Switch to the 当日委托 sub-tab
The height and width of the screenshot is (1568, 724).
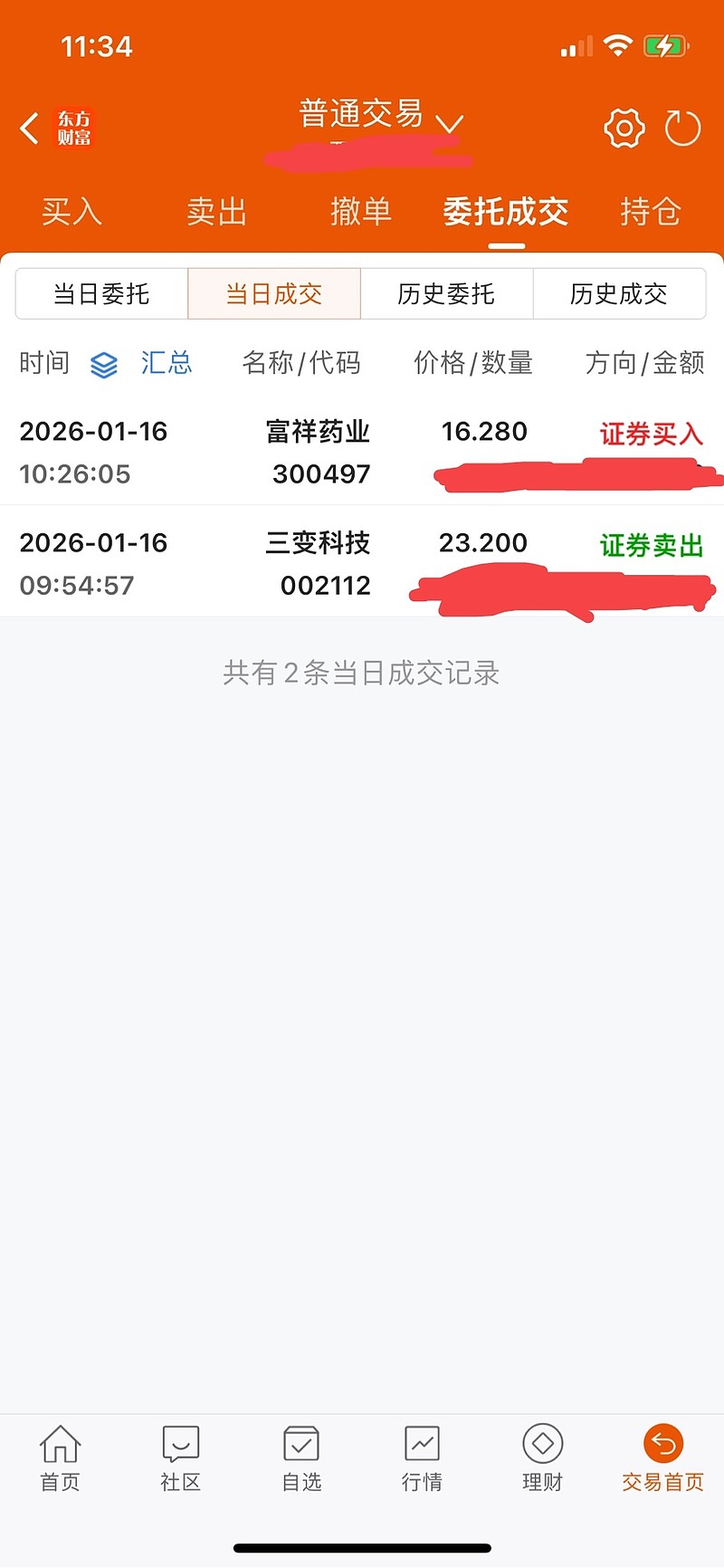click(x=101, y=293)
